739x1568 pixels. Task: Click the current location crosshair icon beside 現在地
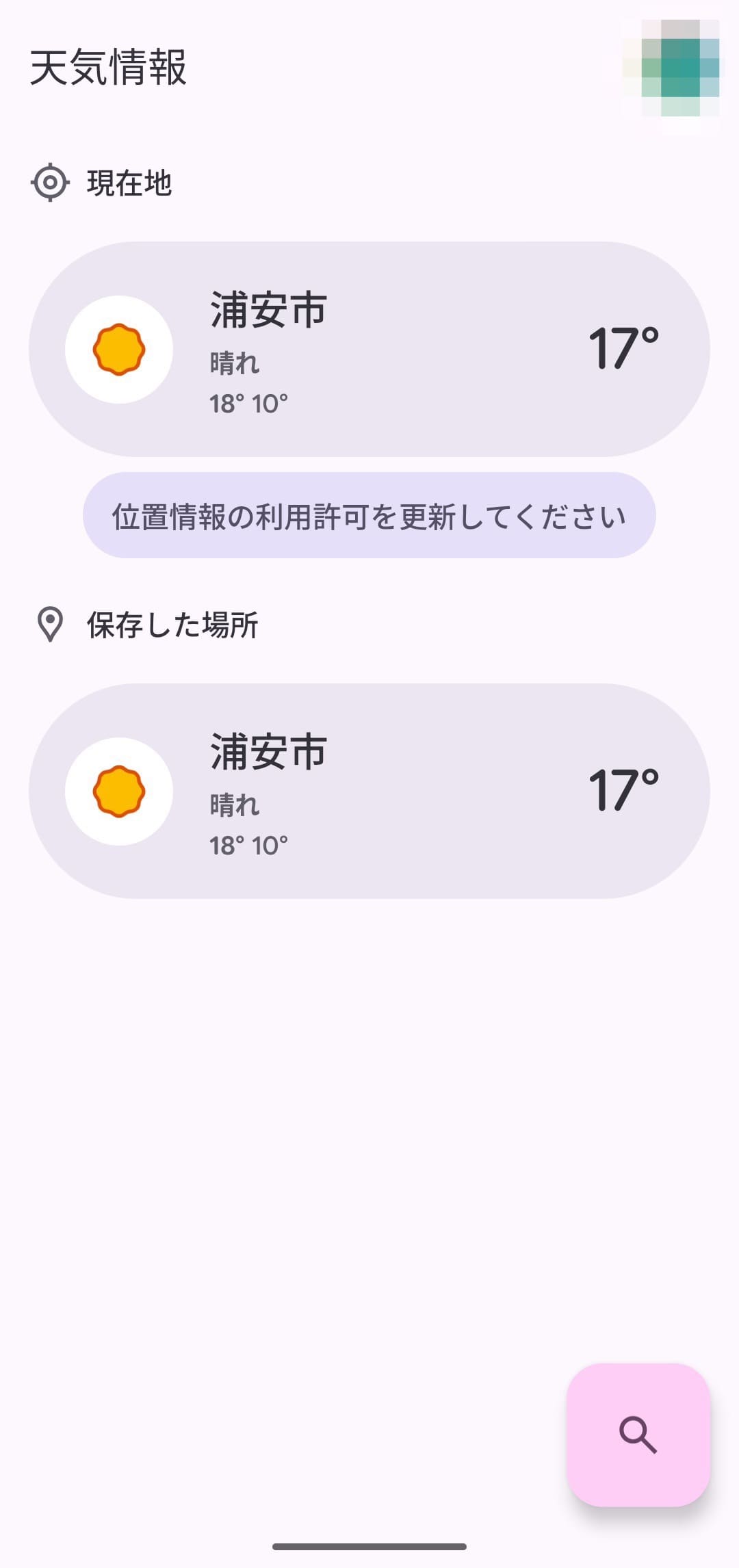(x=49, y=181)
